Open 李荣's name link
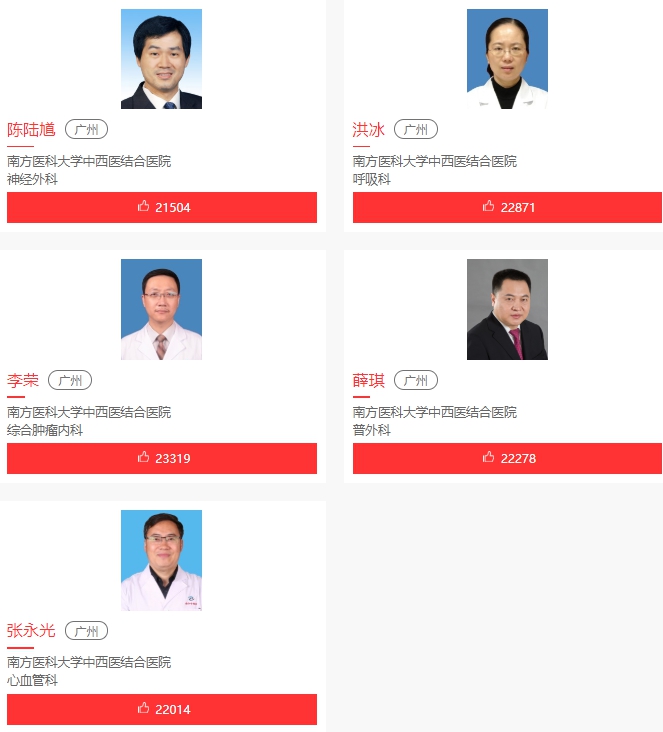 click(x=23, y=380)
